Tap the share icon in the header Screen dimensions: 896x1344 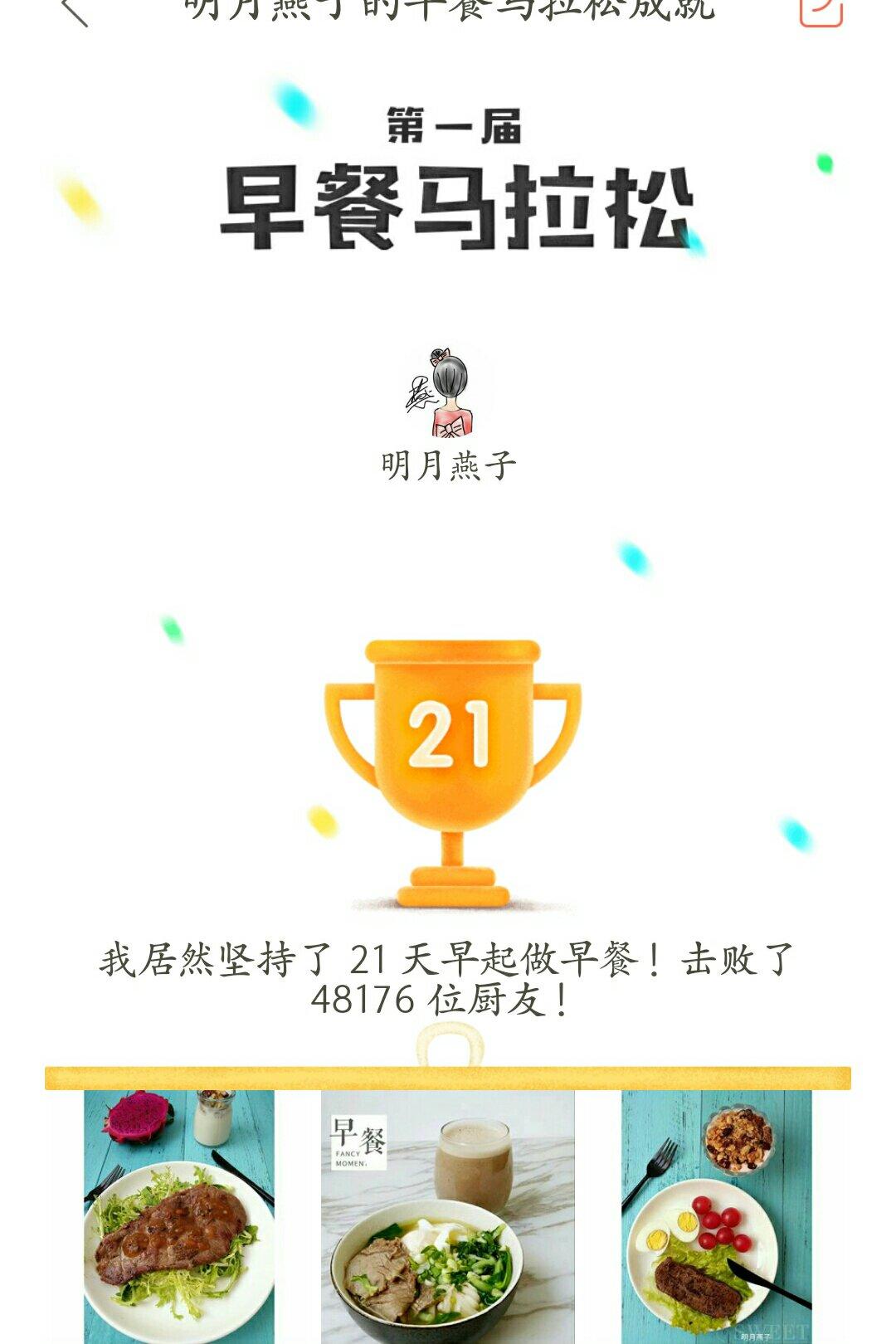click(821, 10)
